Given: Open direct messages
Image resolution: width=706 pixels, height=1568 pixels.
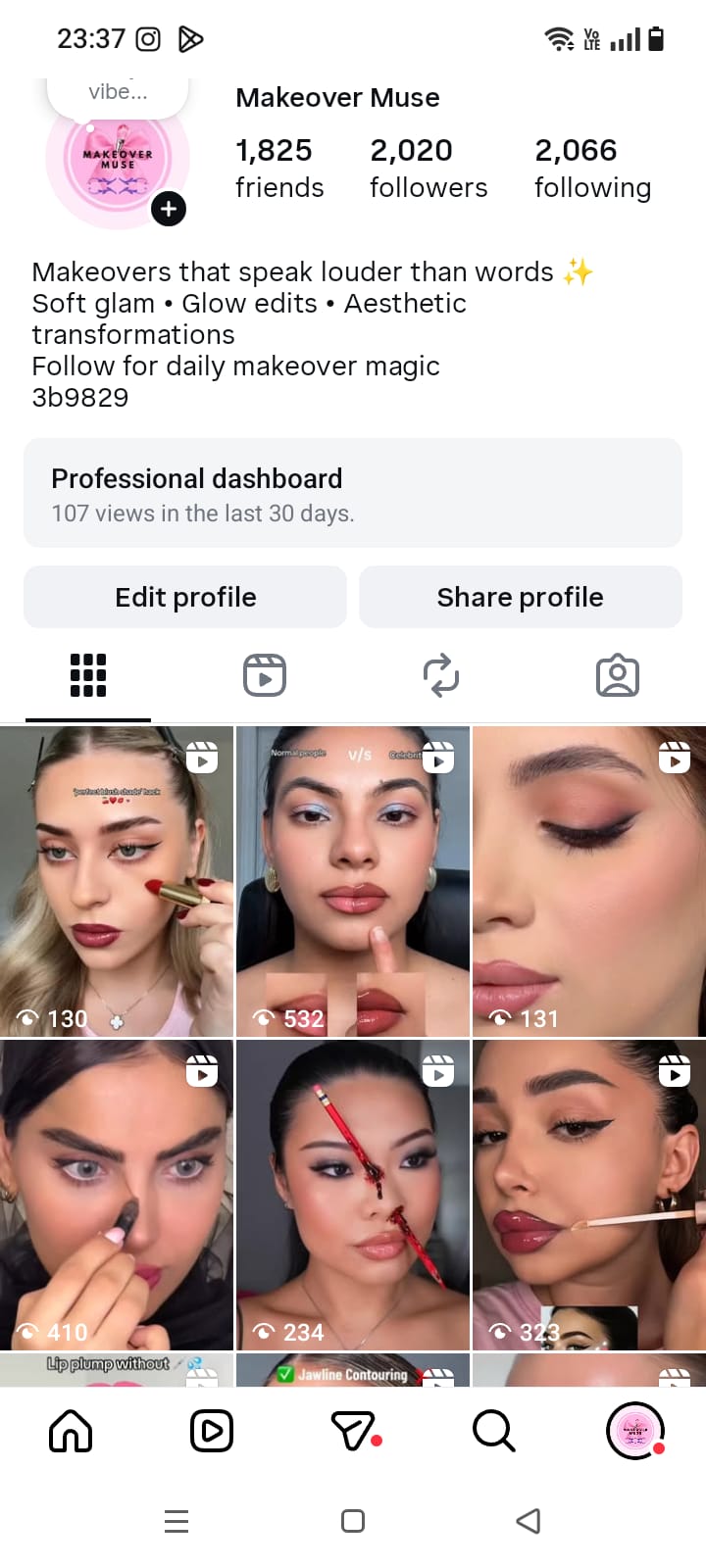Looking at the screenshot, I should click(353, 1432).
